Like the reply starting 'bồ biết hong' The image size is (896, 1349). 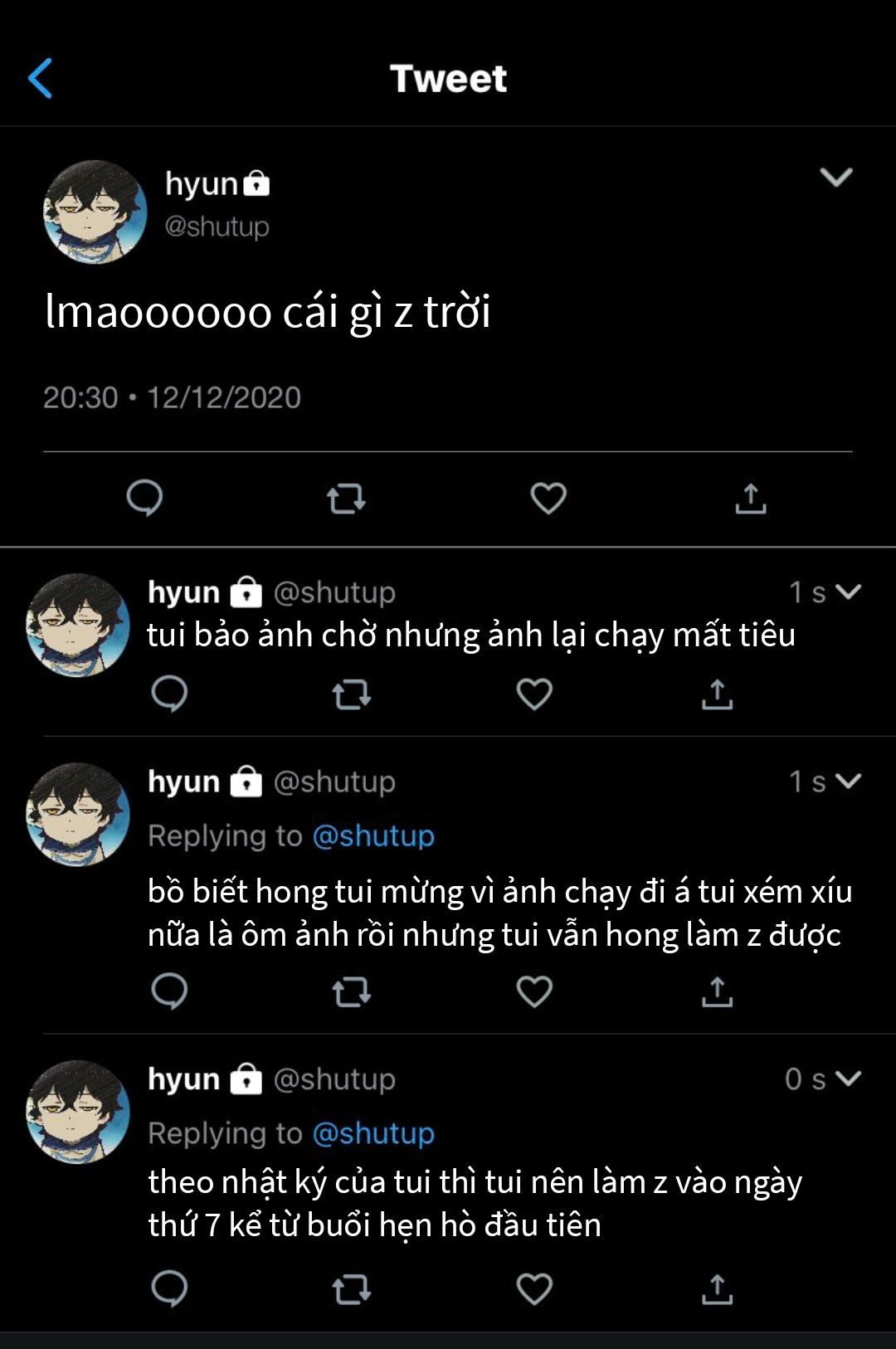(534, 991)
